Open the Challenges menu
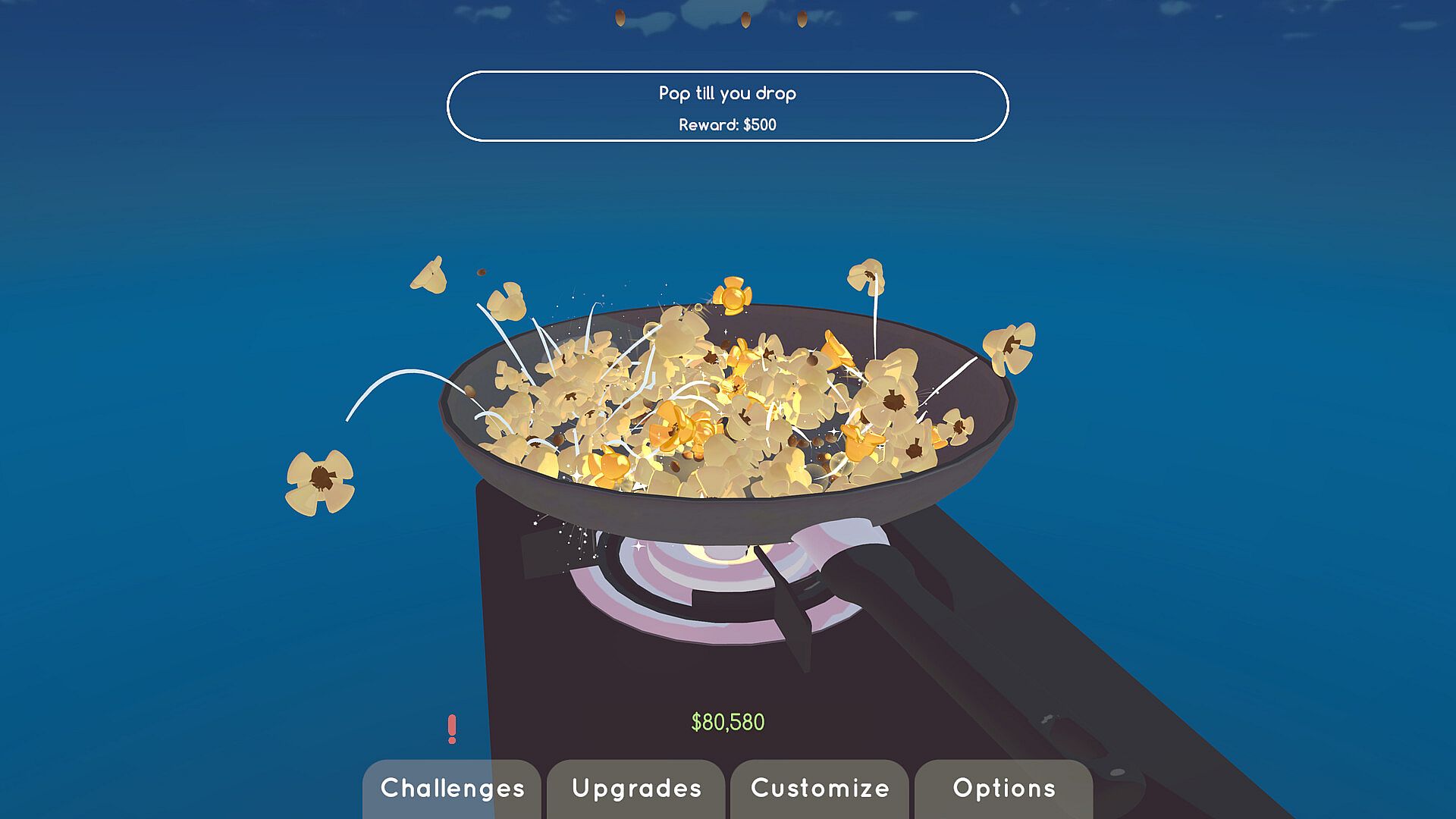Viewport: 1456px width, 819px height. 452,789
